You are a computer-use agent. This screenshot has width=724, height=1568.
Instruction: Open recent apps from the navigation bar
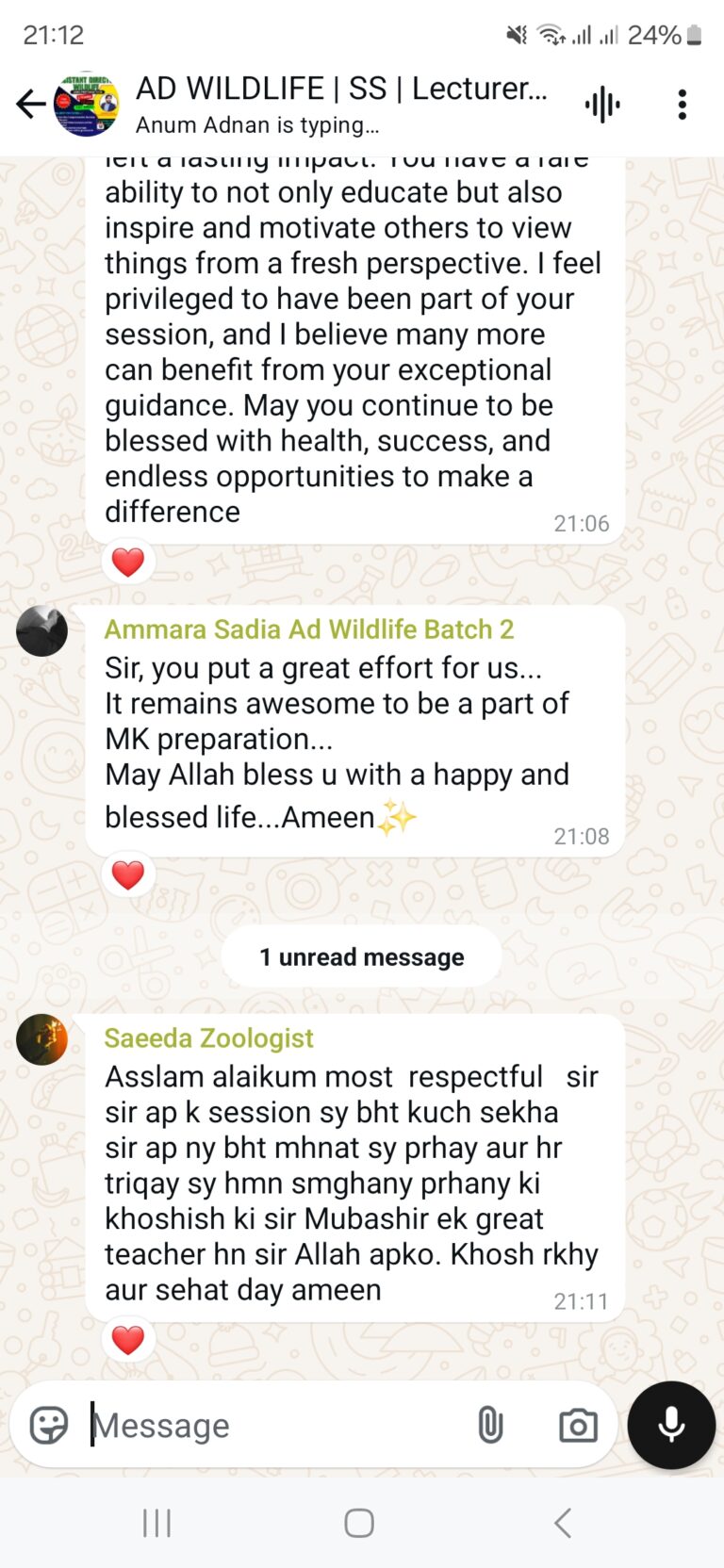156,1521
